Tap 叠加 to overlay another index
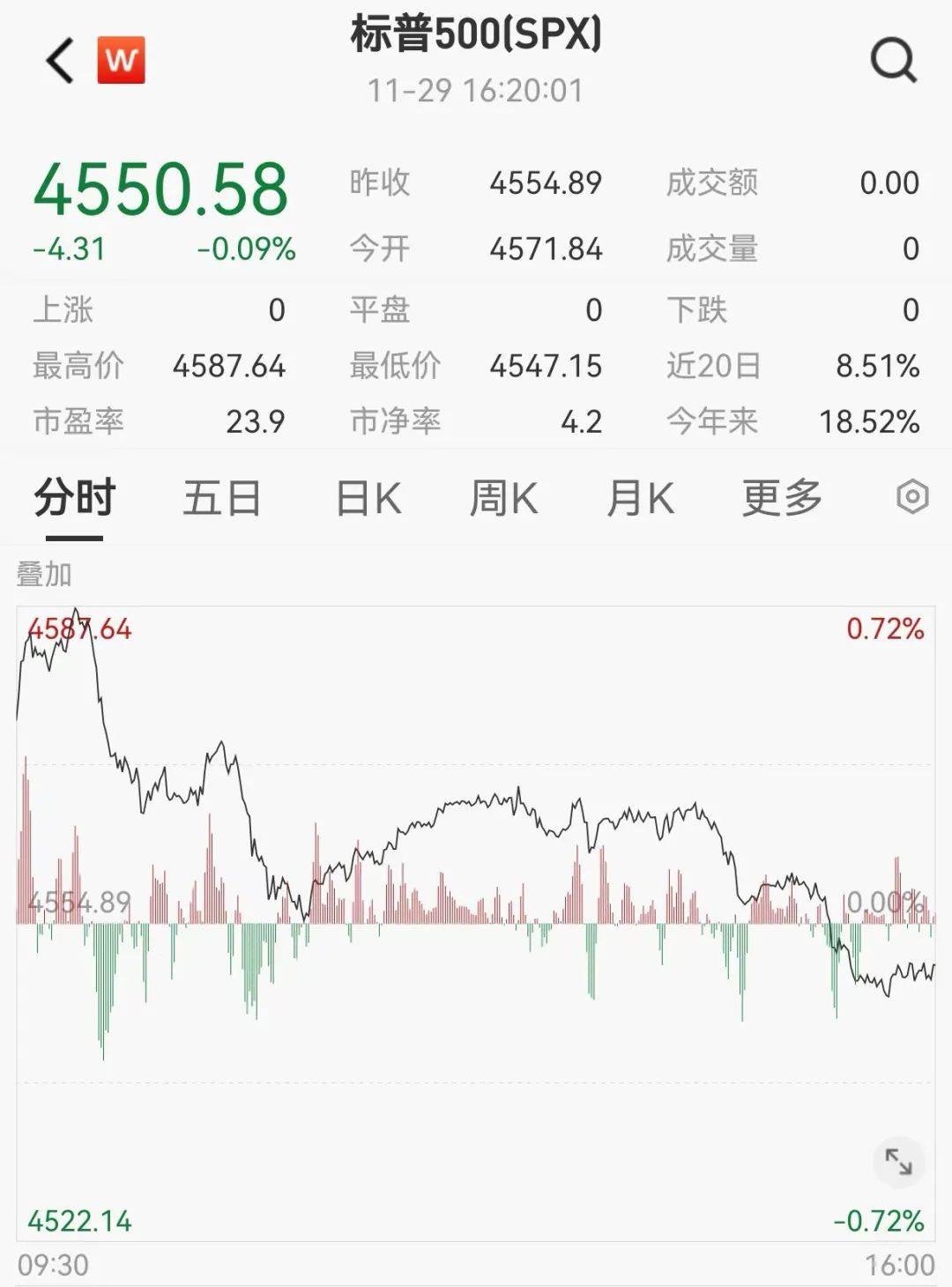This screenshot has height=1287, width=952. (44, 575)
